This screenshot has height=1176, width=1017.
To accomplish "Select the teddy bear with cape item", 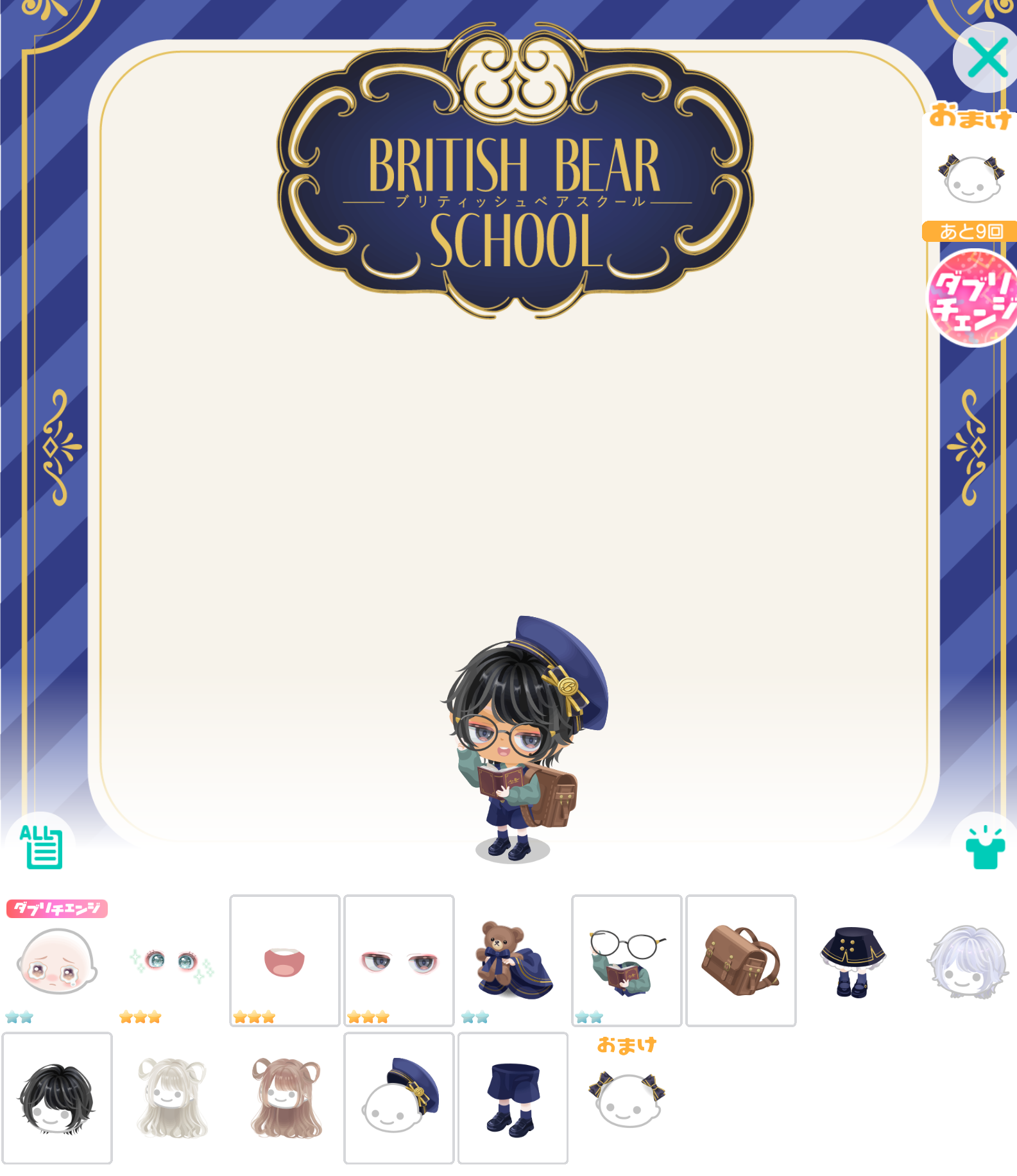I will (x=513, y=961).
